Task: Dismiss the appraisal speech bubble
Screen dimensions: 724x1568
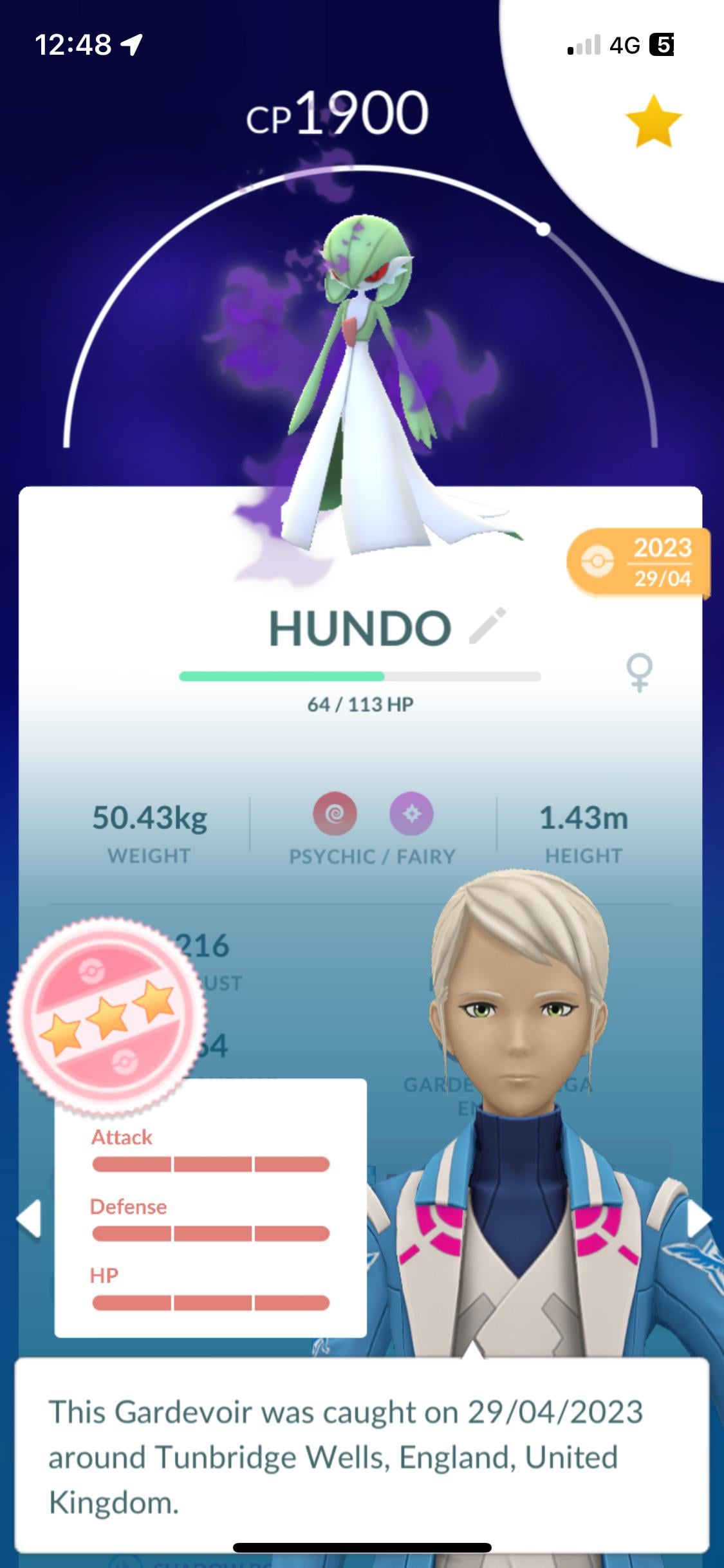Action: (x=360, y=1456)
